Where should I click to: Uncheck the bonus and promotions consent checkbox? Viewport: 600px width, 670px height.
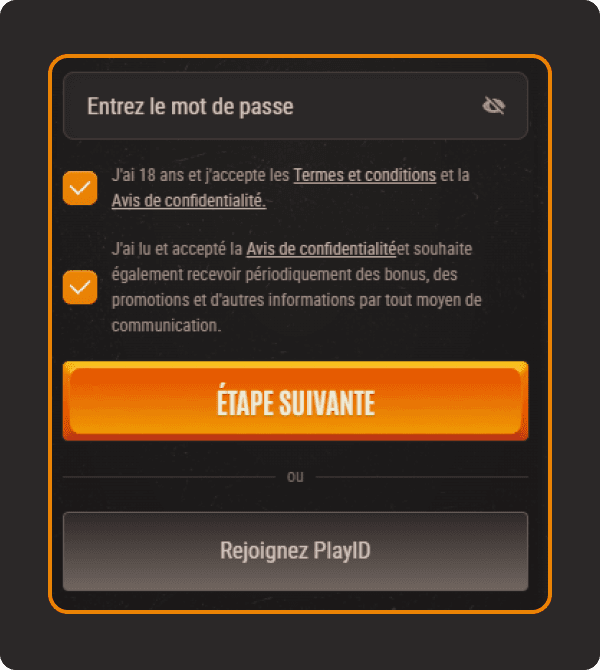point(80,286)
